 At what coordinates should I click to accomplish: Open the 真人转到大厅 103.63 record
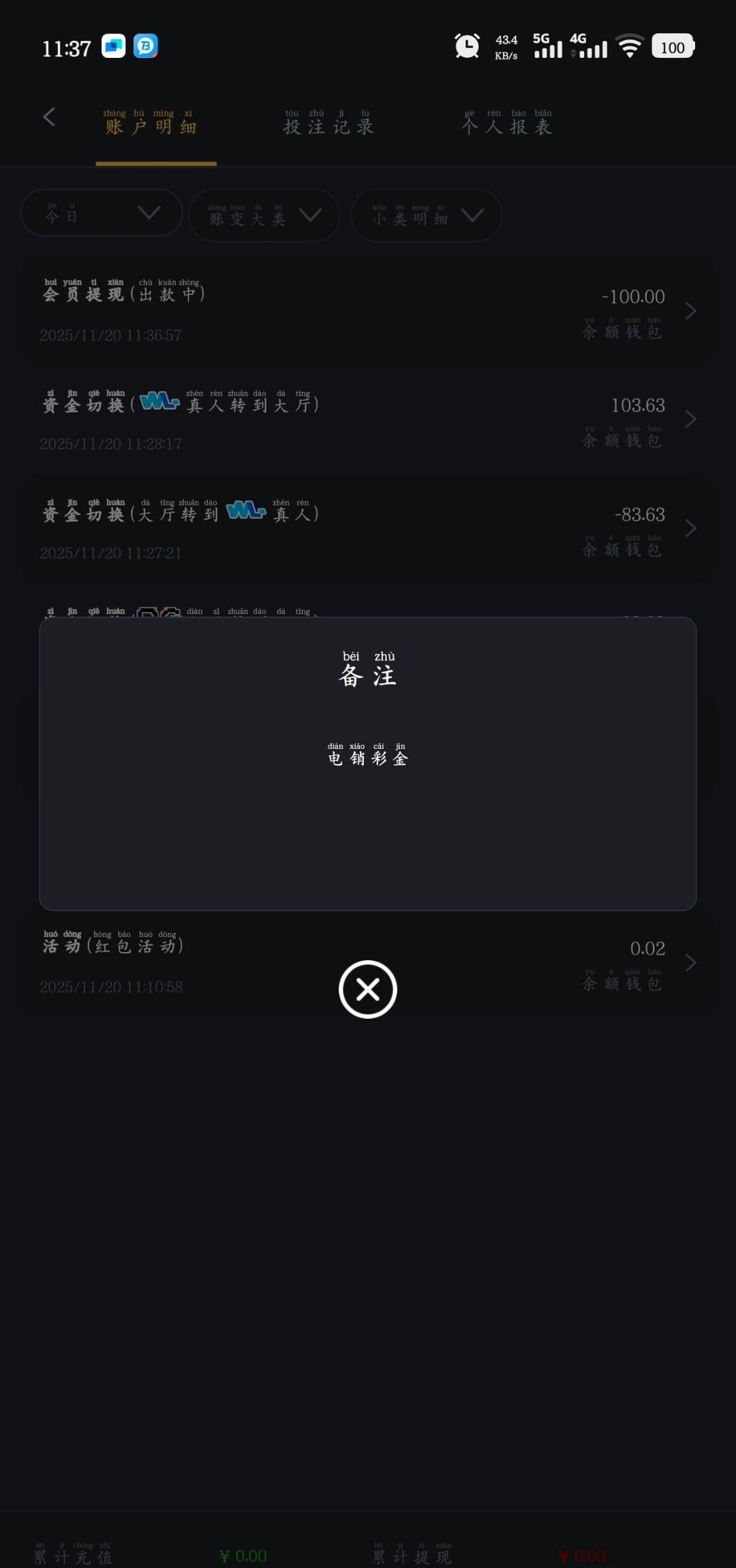pyautogui.click(x=368, y=419)
